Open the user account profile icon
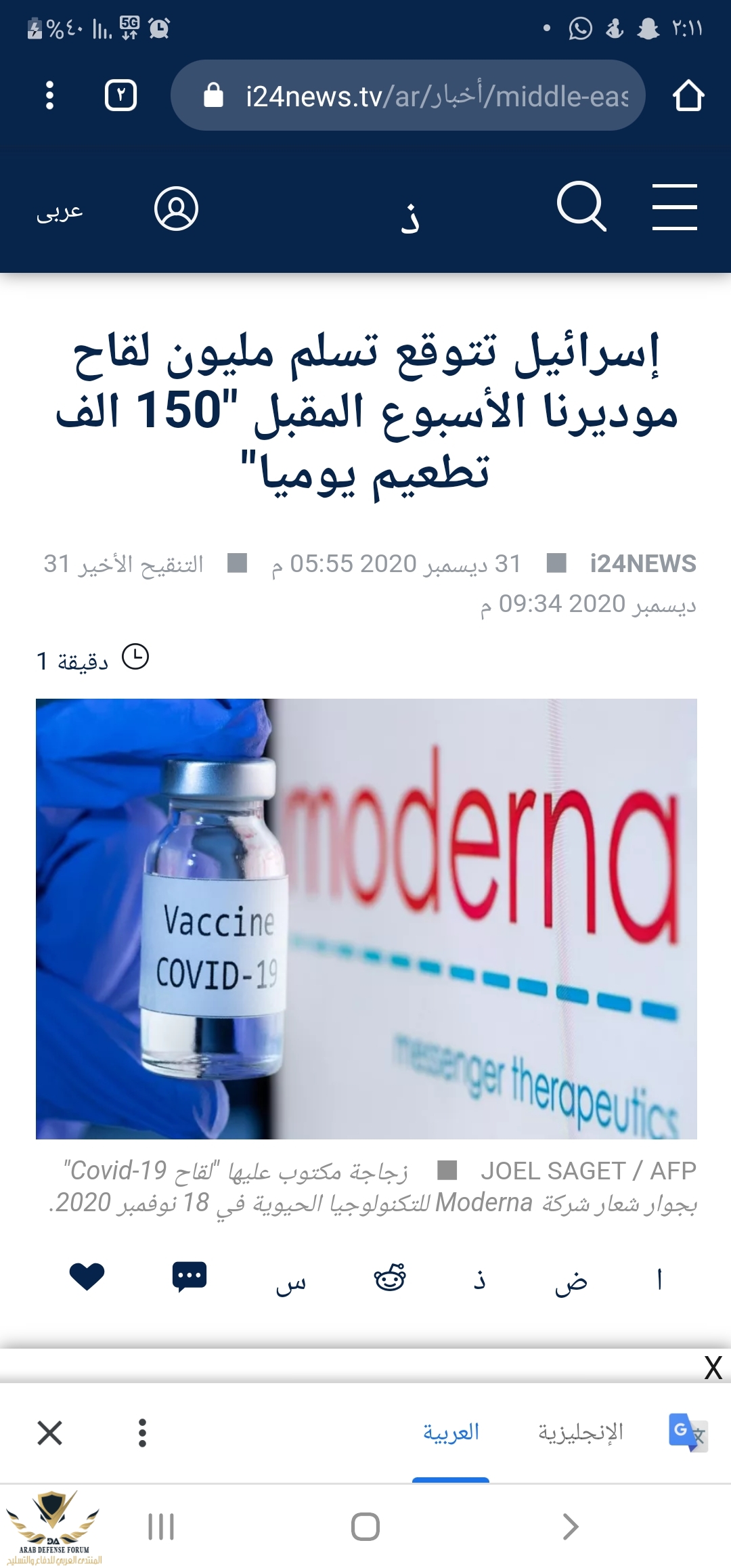This screenshot has width=731, height=1568. click(176, 209)
